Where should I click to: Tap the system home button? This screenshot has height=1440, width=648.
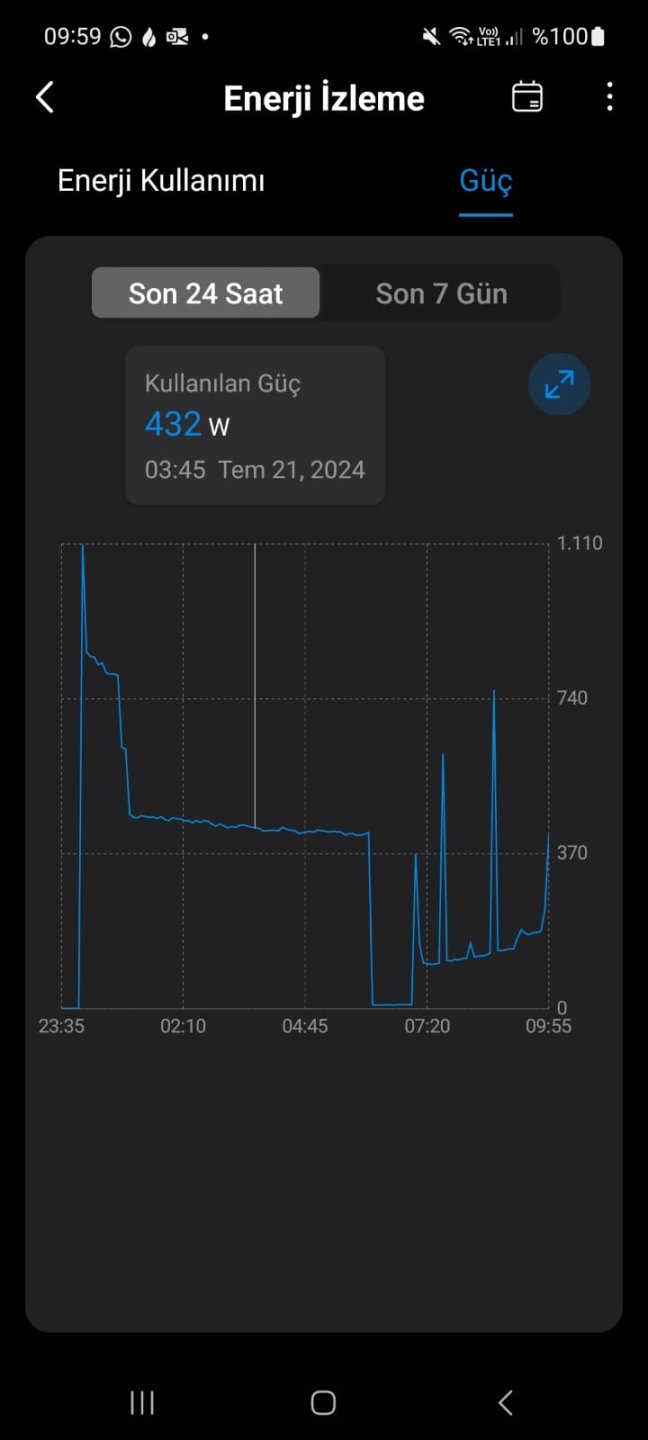(323, 1402)
